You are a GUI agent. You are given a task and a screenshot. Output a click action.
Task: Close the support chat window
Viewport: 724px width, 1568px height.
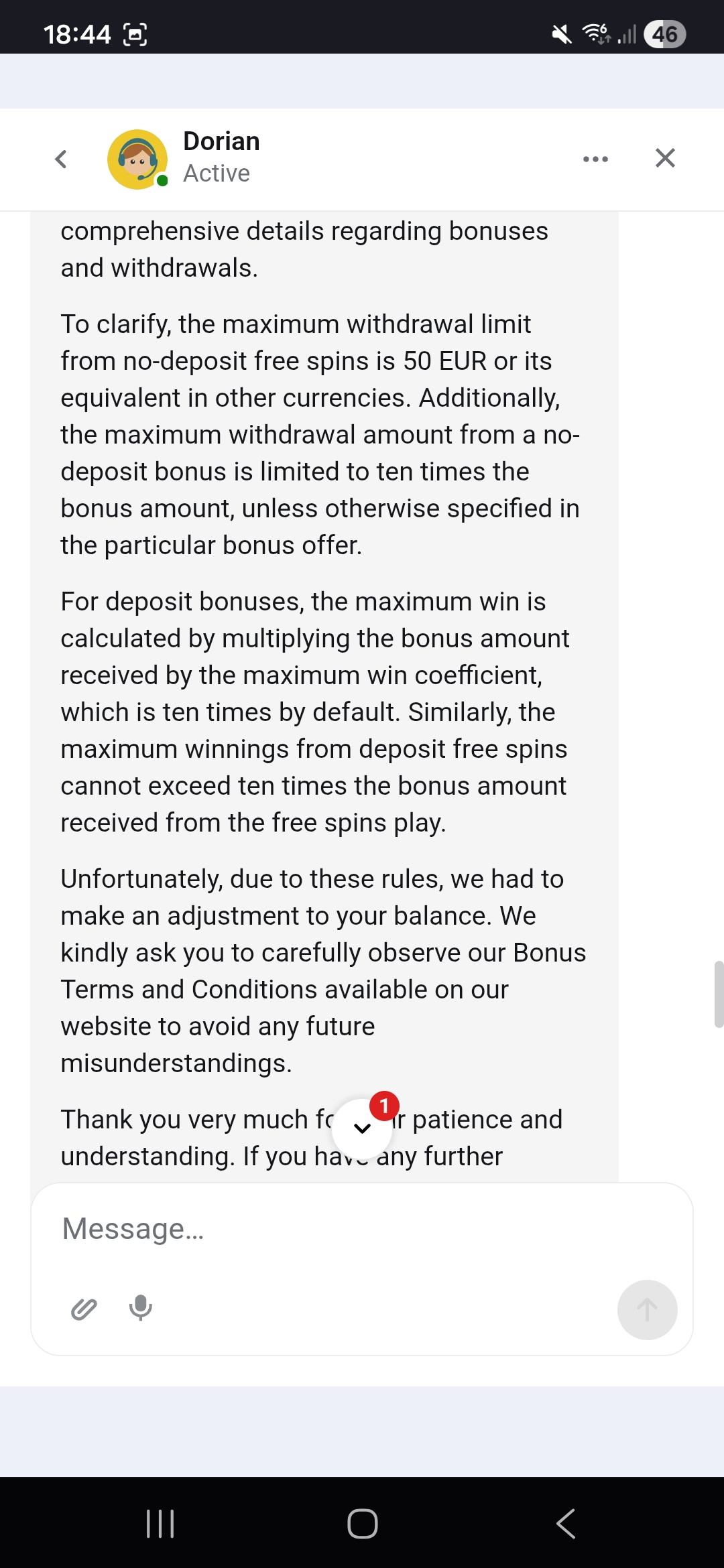tap(664, 158)
